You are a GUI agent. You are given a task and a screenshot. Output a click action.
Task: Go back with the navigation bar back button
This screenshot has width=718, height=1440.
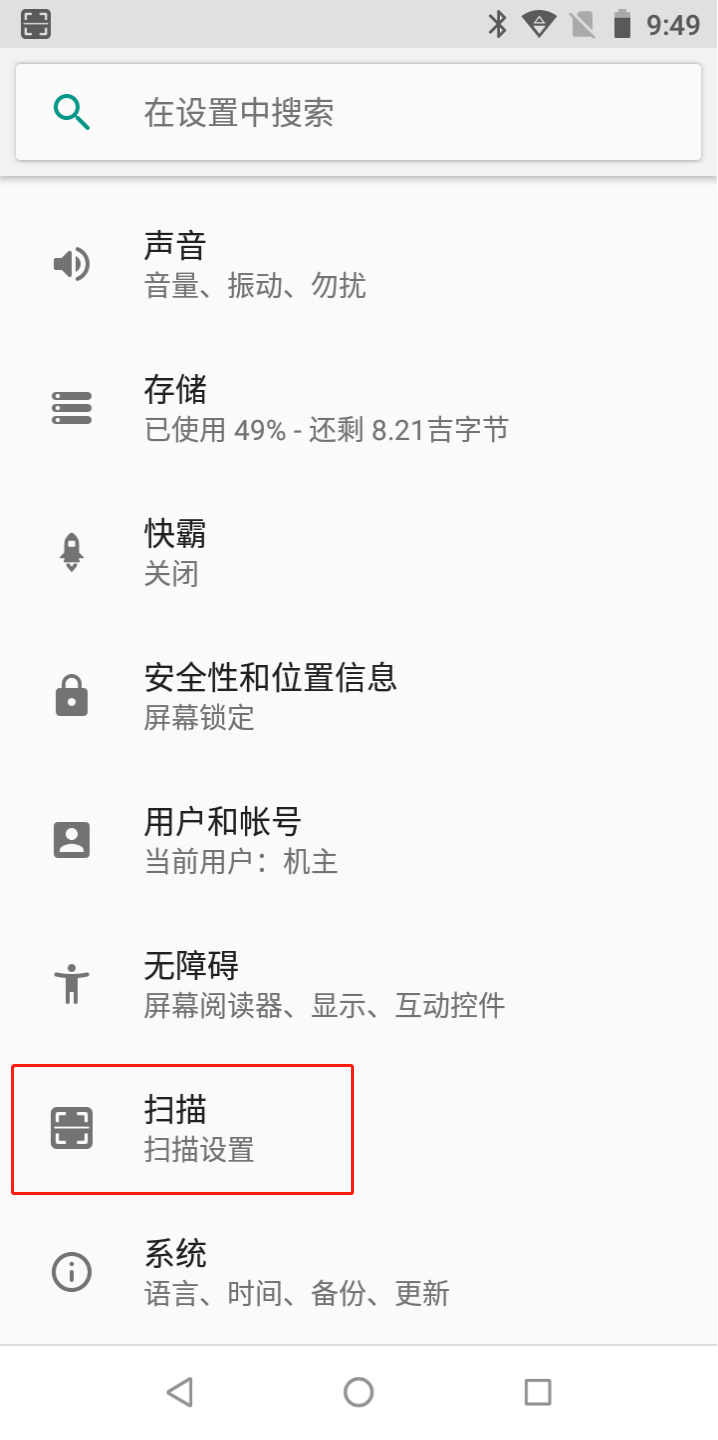click(180, 1392)
